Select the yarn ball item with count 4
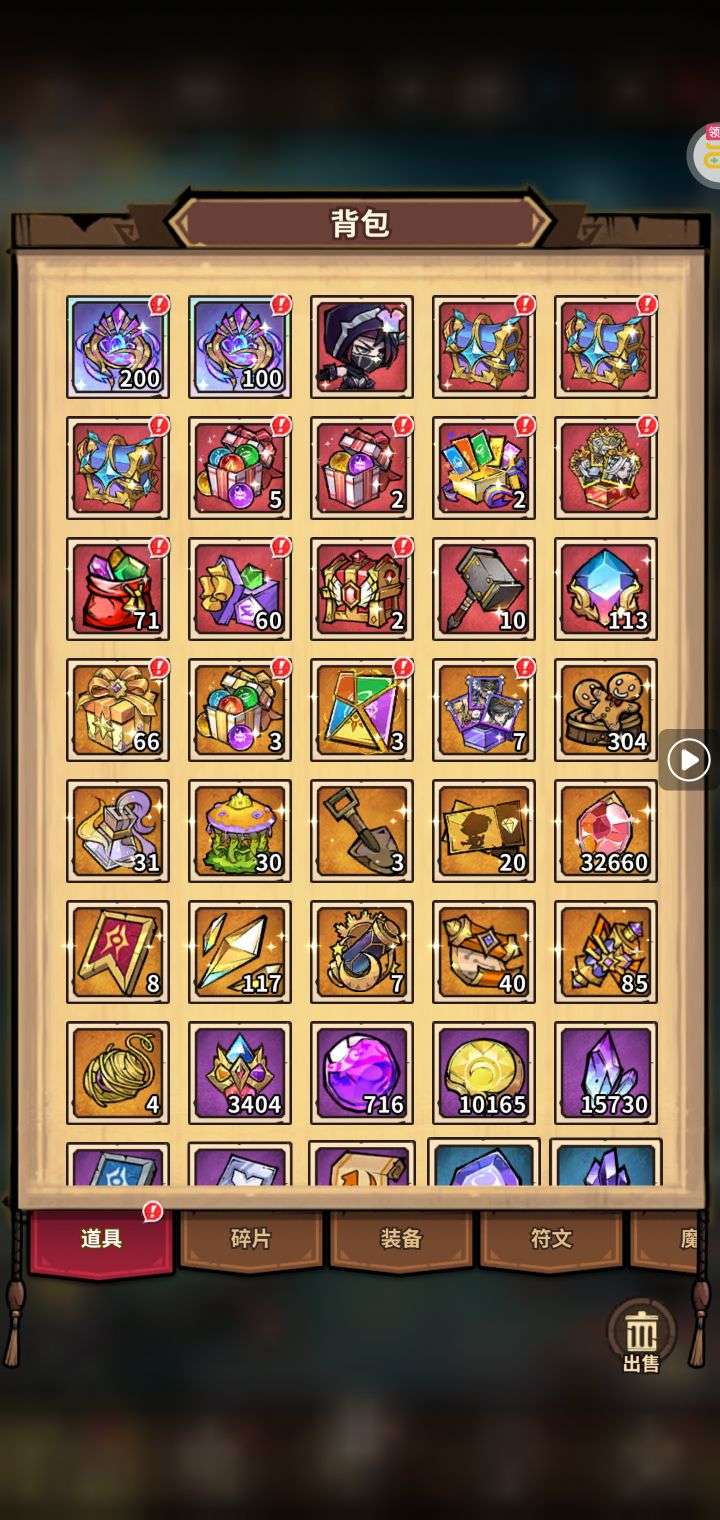This screenshot has height=1520, width=720. coord(118,1073)
